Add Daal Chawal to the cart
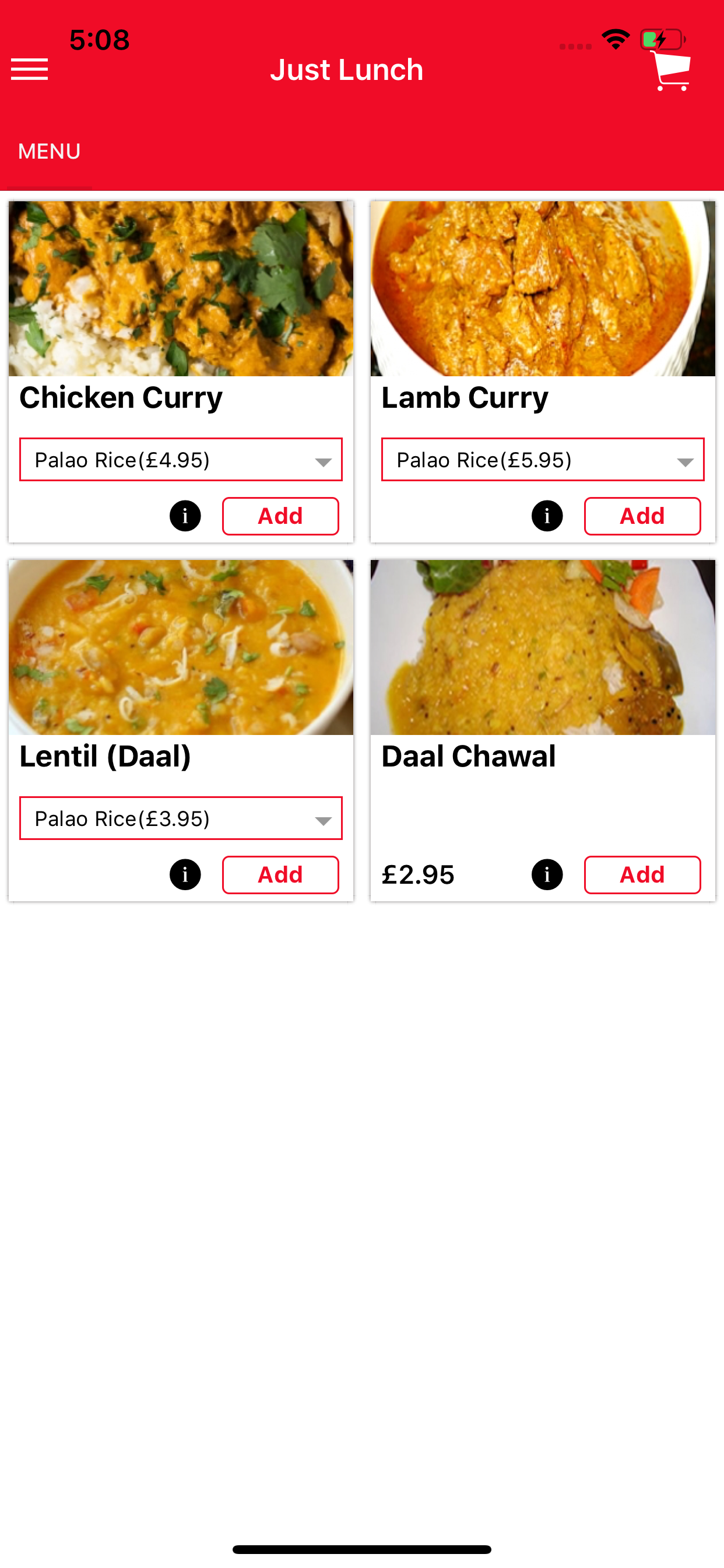 [642, 874]
